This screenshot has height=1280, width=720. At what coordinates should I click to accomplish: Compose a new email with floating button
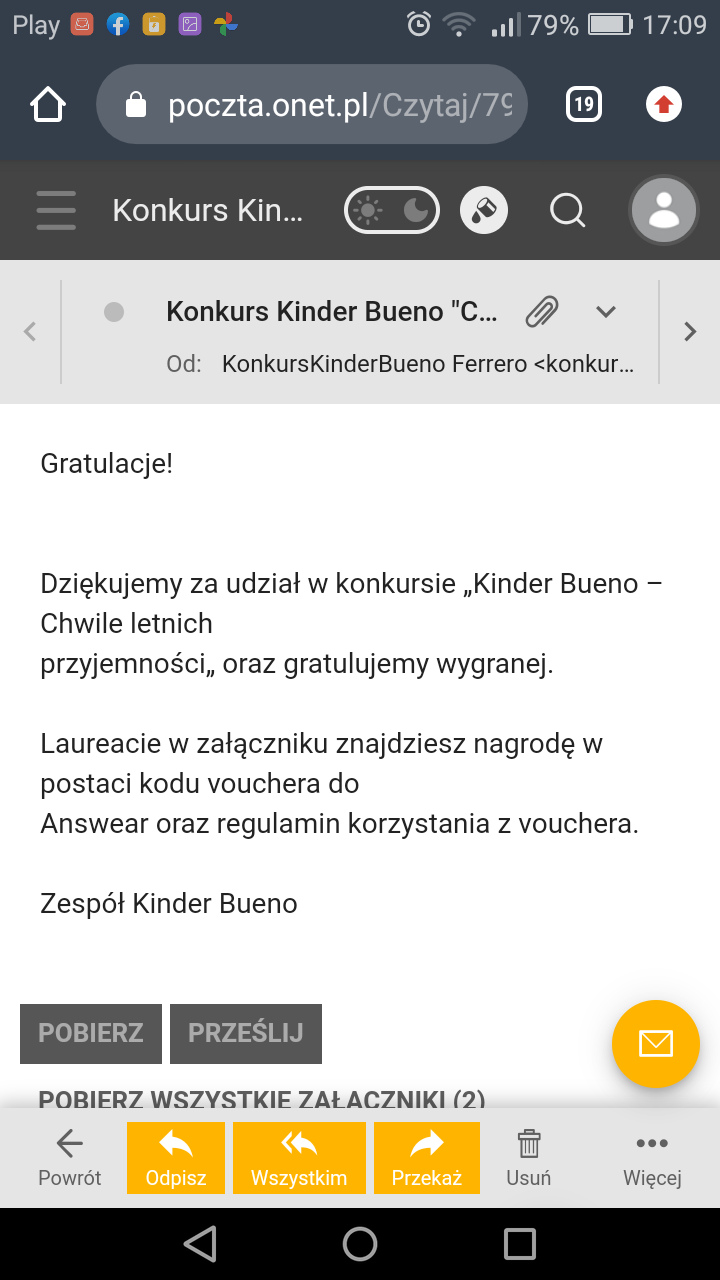click(x=656, y=1044)
